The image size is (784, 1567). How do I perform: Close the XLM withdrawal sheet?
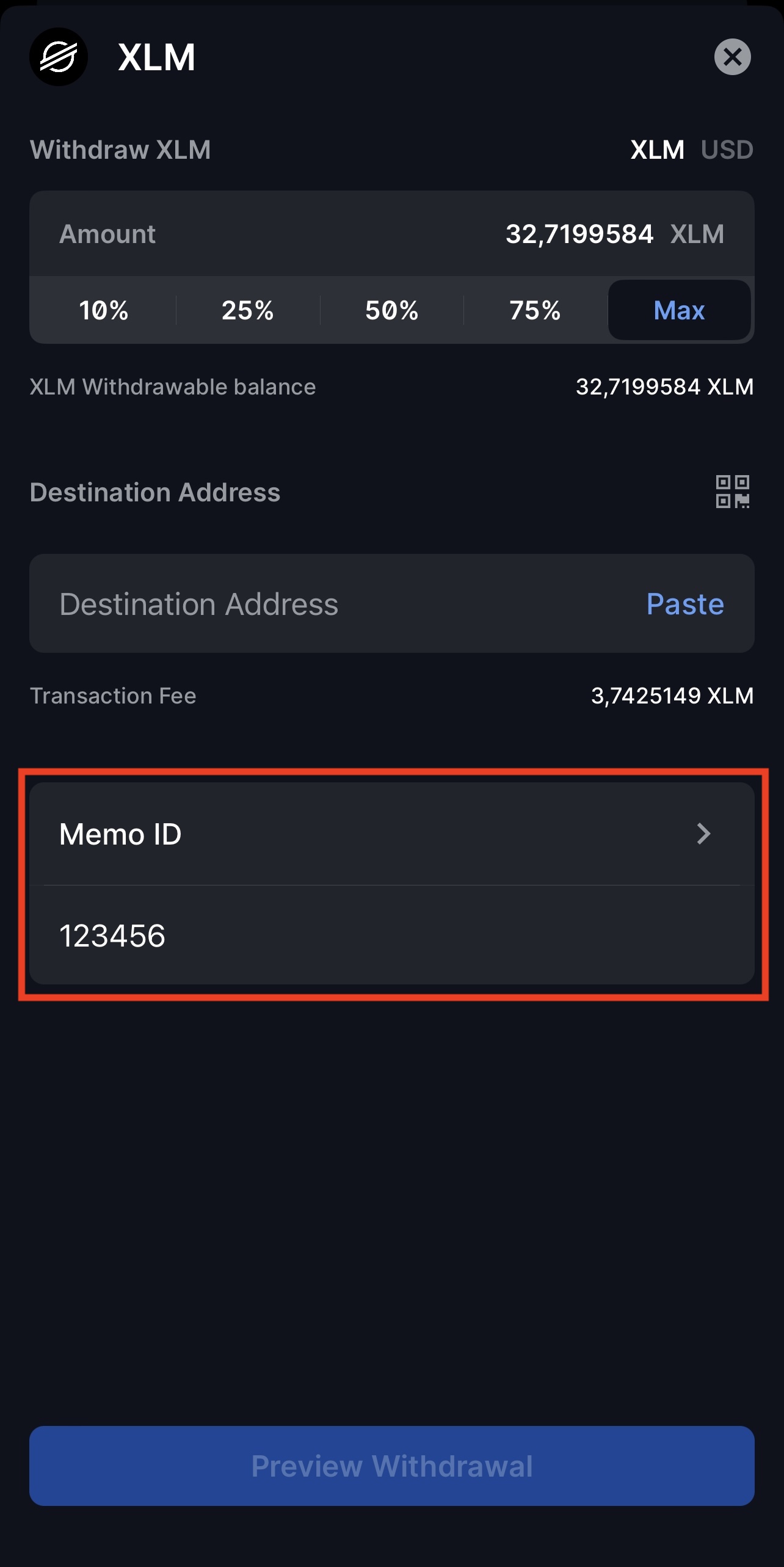pyautogui.click(x=732, y=57)
